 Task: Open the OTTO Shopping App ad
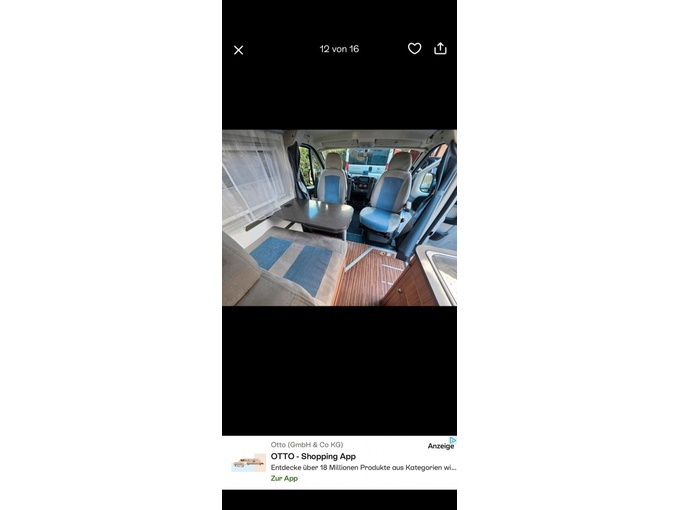[x=313, y=456]
